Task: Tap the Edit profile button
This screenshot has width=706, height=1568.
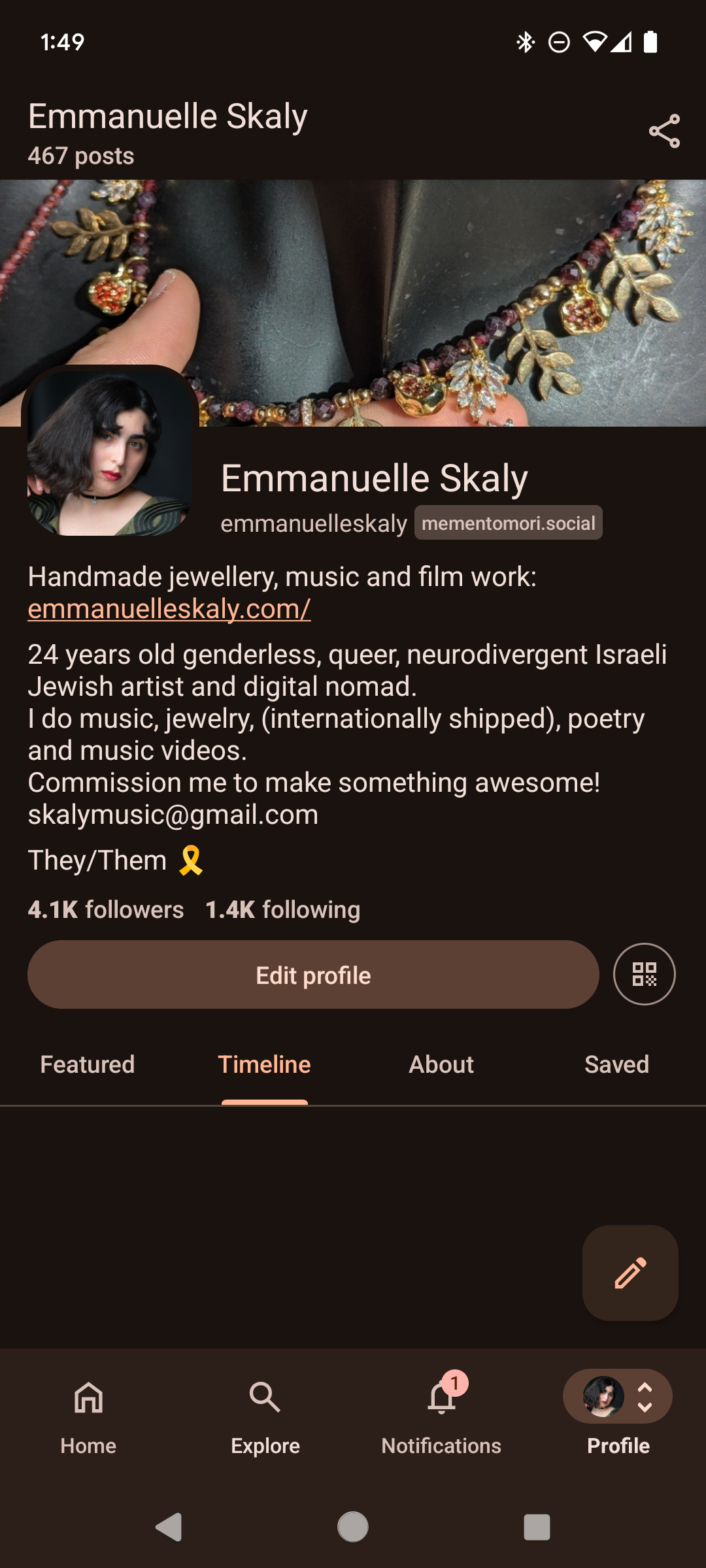Action: pos(313,975)
